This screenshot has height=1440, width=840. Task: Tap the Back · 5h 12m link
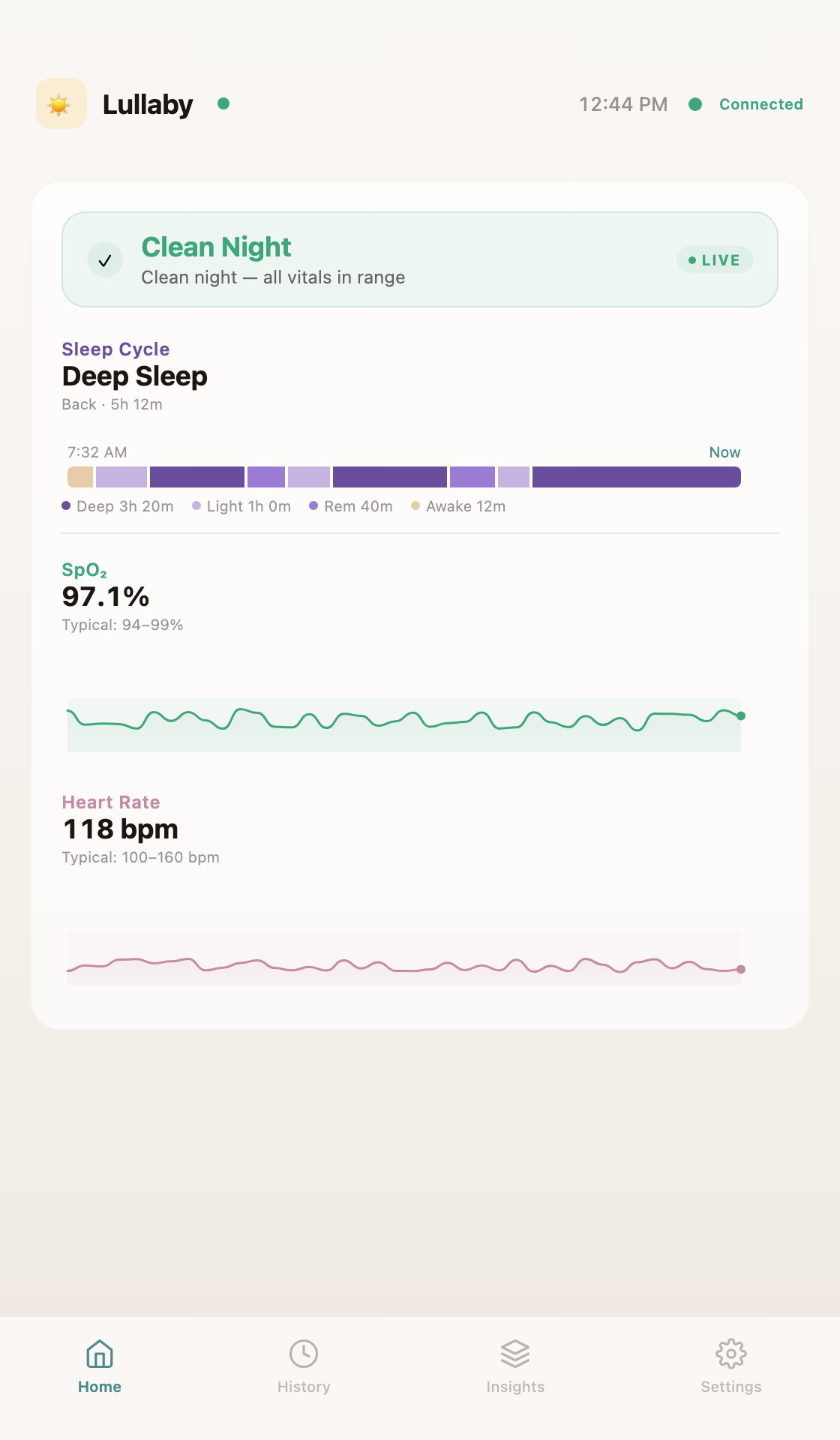click(x=112, y=404)
